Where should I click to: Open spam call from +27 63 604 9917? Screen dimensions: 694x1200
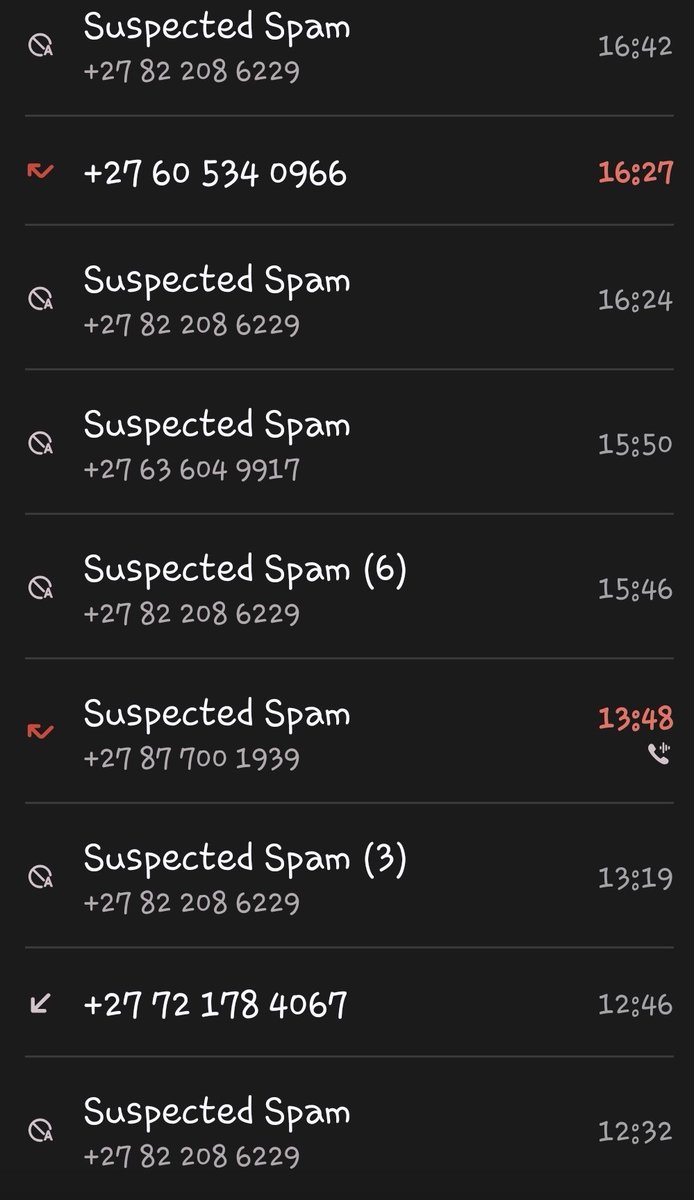(x=347, y=442)
